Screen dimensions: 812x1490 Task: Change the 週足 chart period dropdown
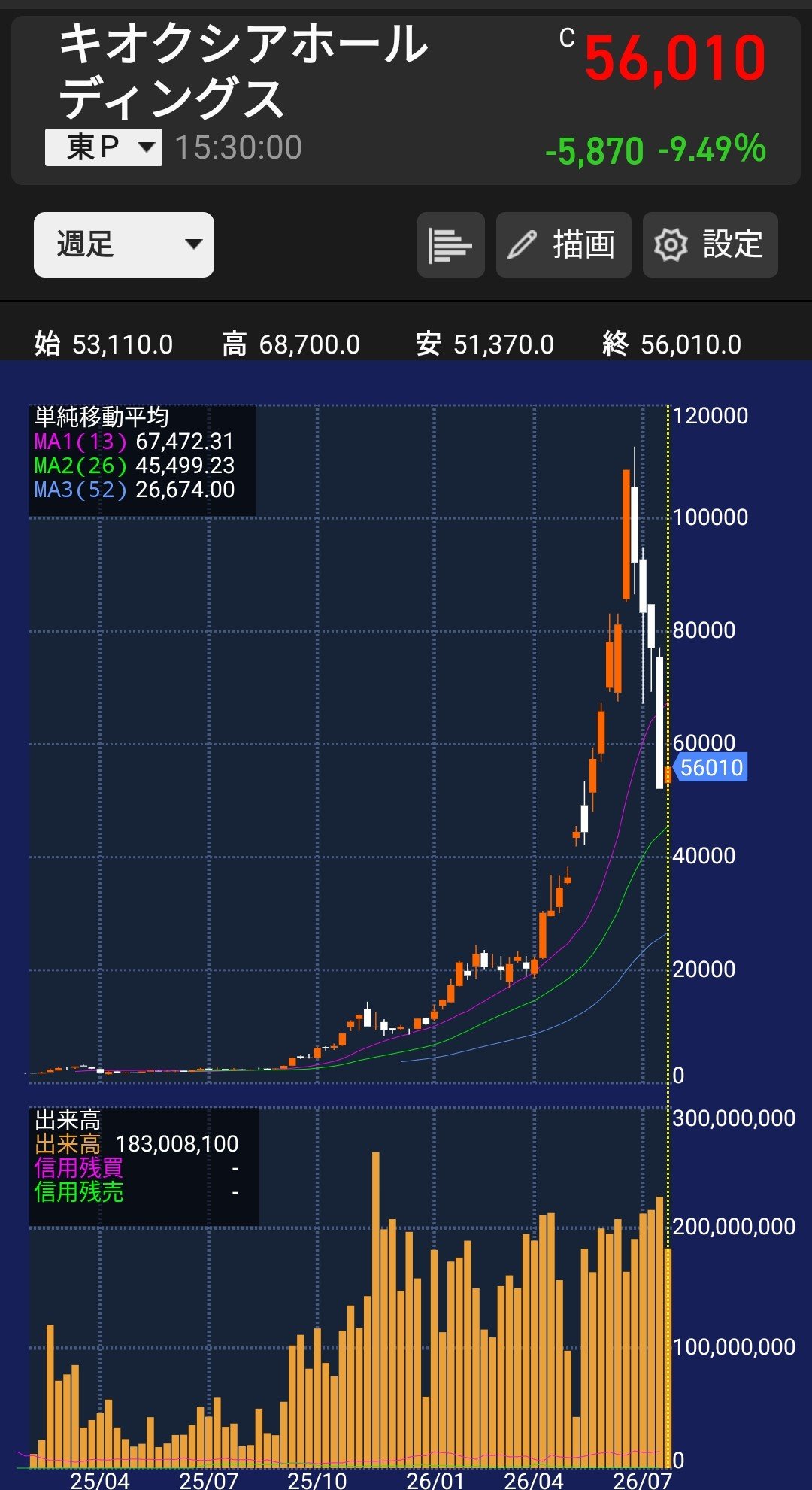[x=124, y=245]
